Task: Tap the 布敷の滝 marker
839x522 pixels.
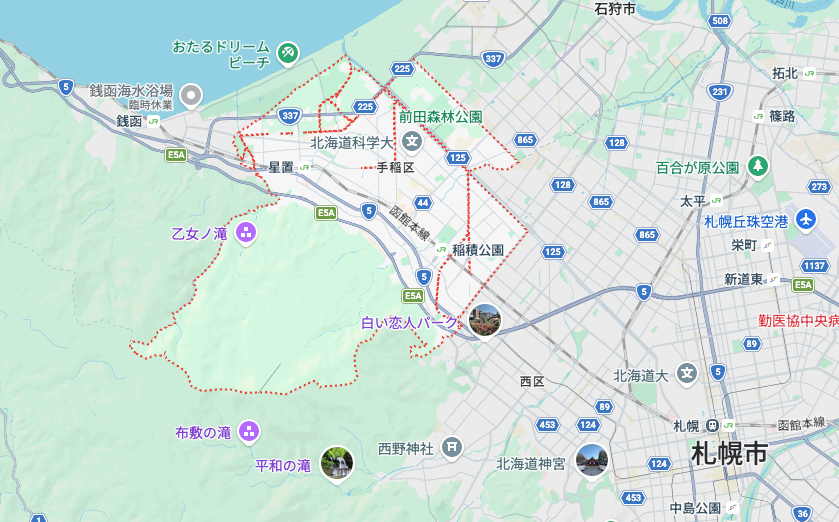Action: click(249, 432)
